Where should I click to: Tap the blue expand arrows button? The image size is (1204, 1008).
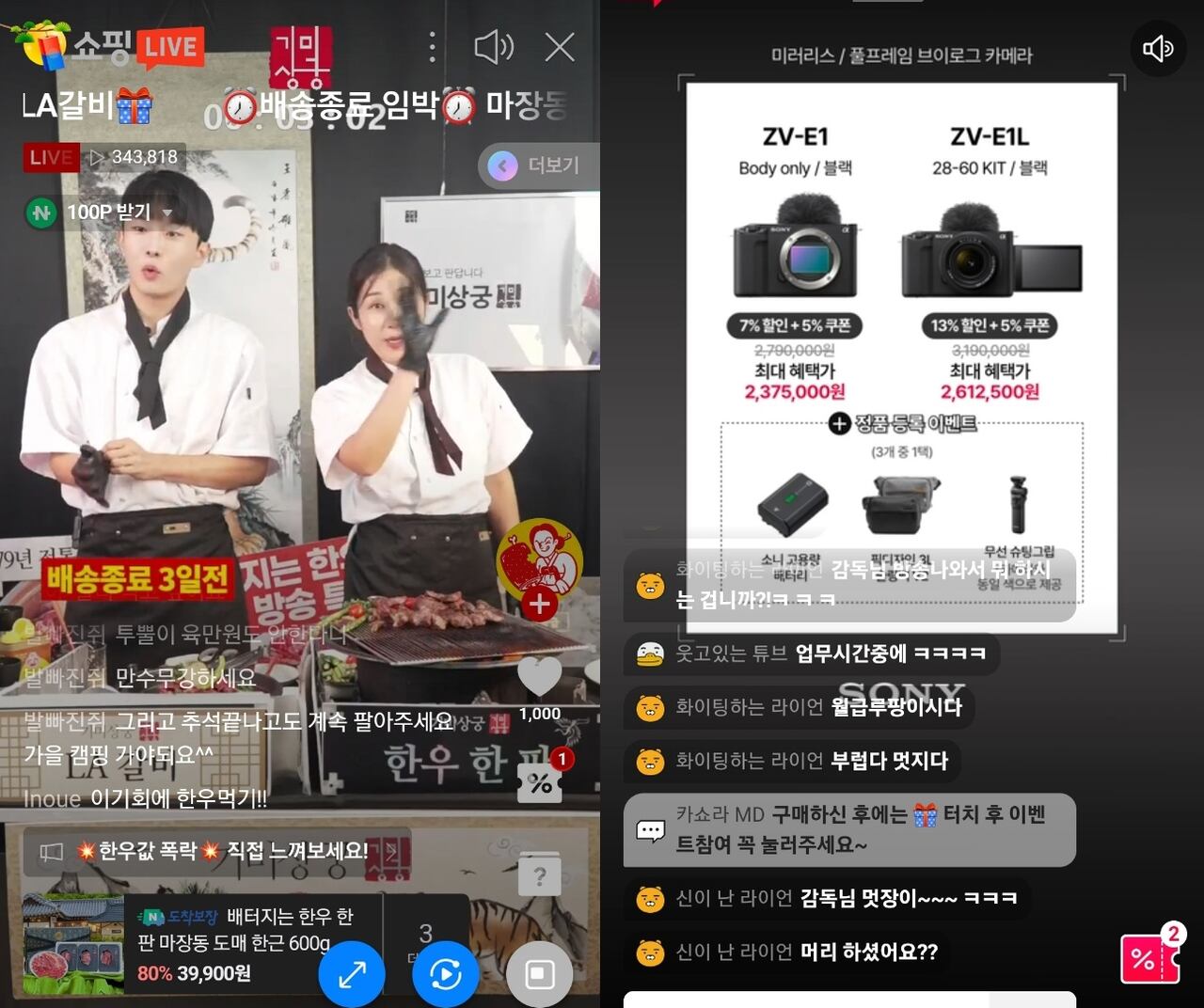352,975
